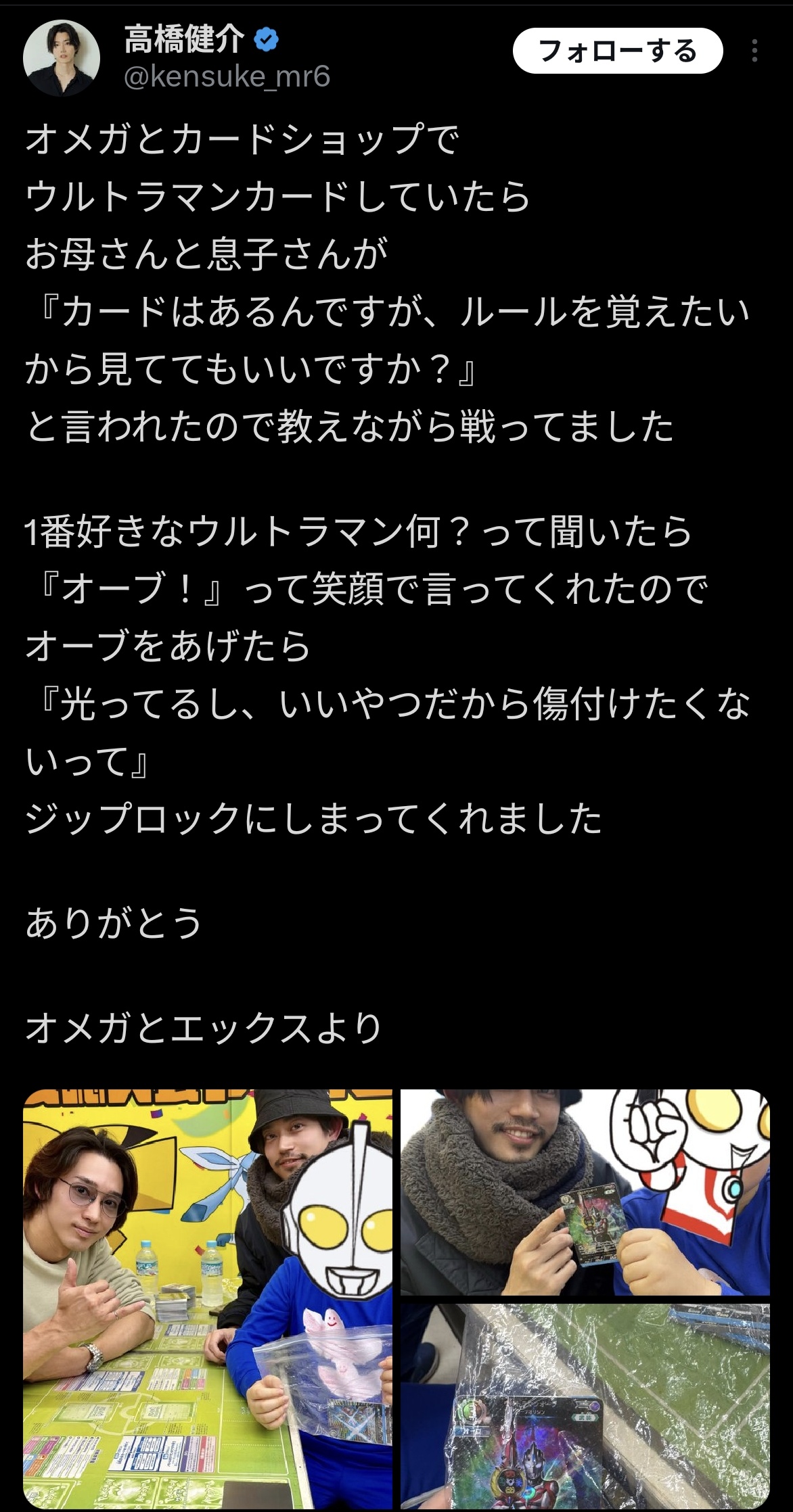
Task: Open the photo of the card in a plastic bag
Action: pos(585,1406)
